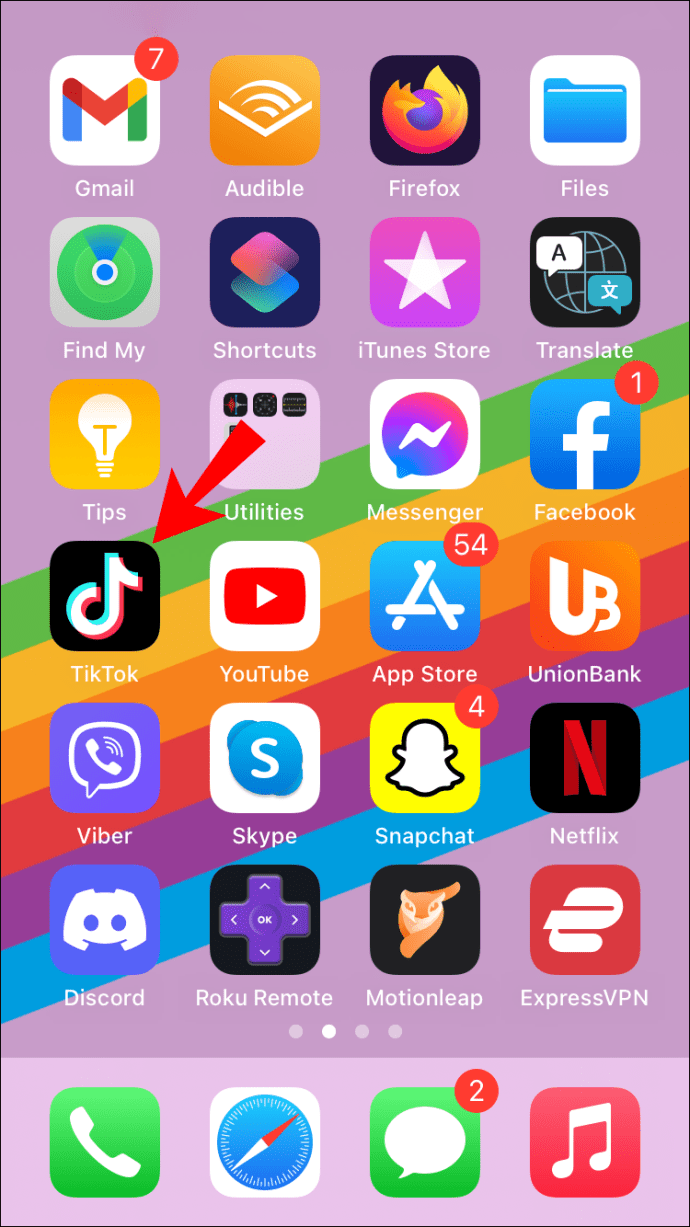Launch Find My app
Screen dimensions: 690x1227
pyautogui.click(x=105, y=272)
